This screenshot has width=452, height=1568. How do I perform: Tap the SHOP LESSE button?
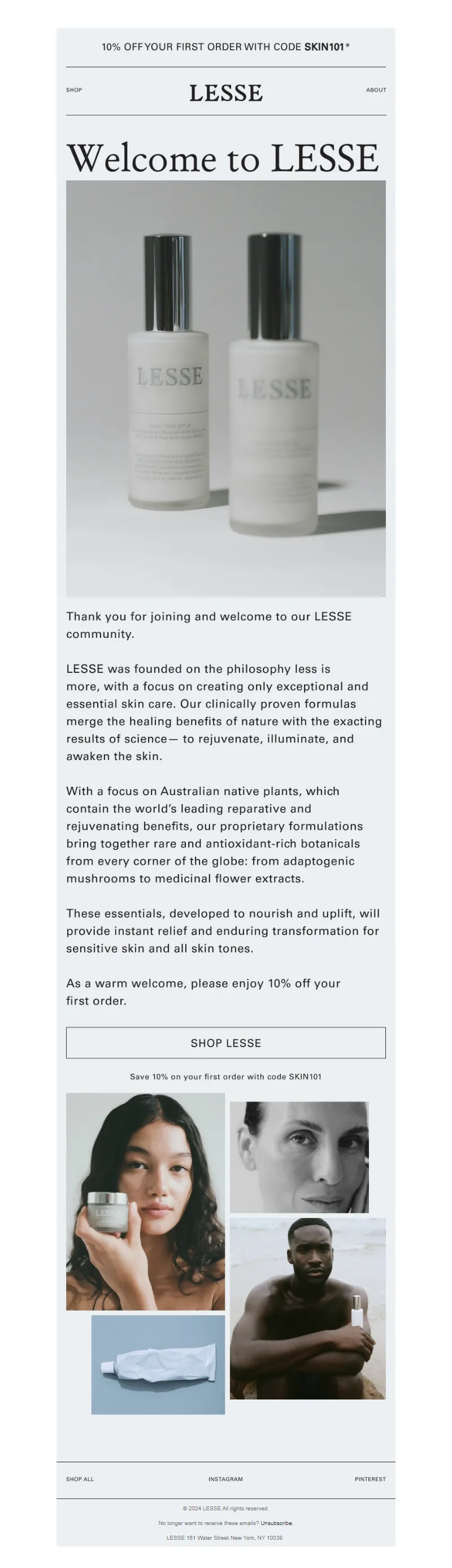pos(225,1042)
